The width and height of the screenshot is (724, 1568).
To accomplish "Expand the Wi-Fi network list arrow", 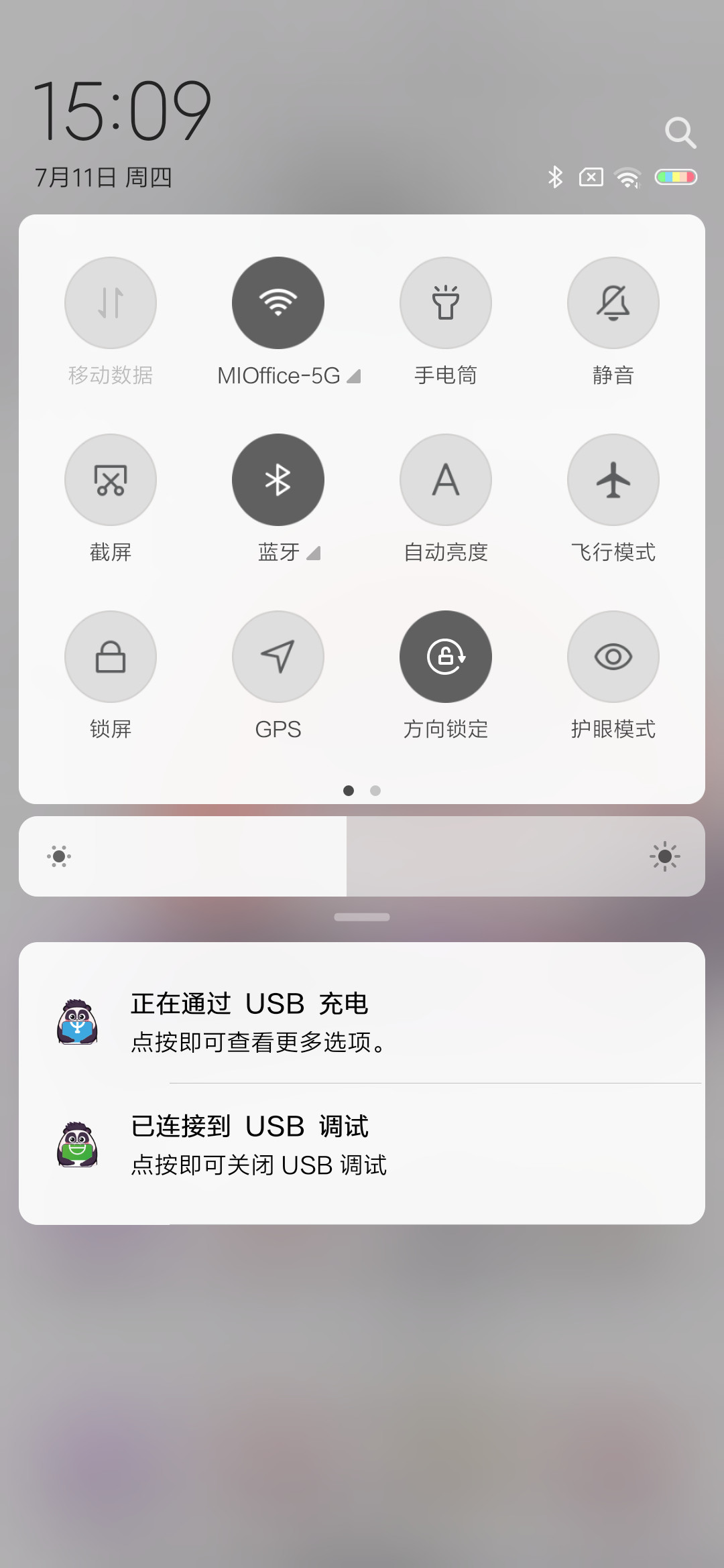I will 354,377.
